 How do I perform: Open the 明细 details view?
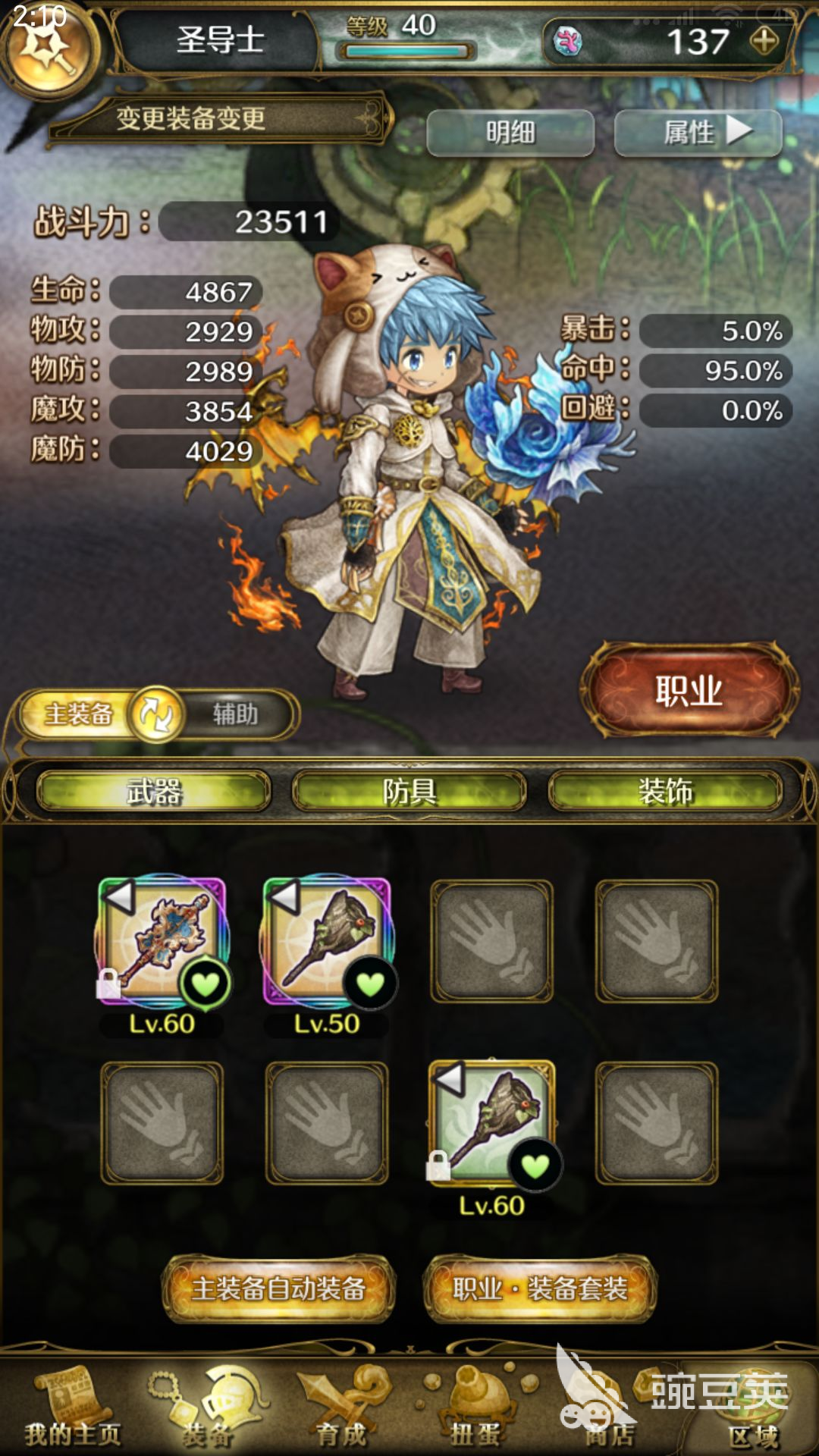tap(510, 133)
